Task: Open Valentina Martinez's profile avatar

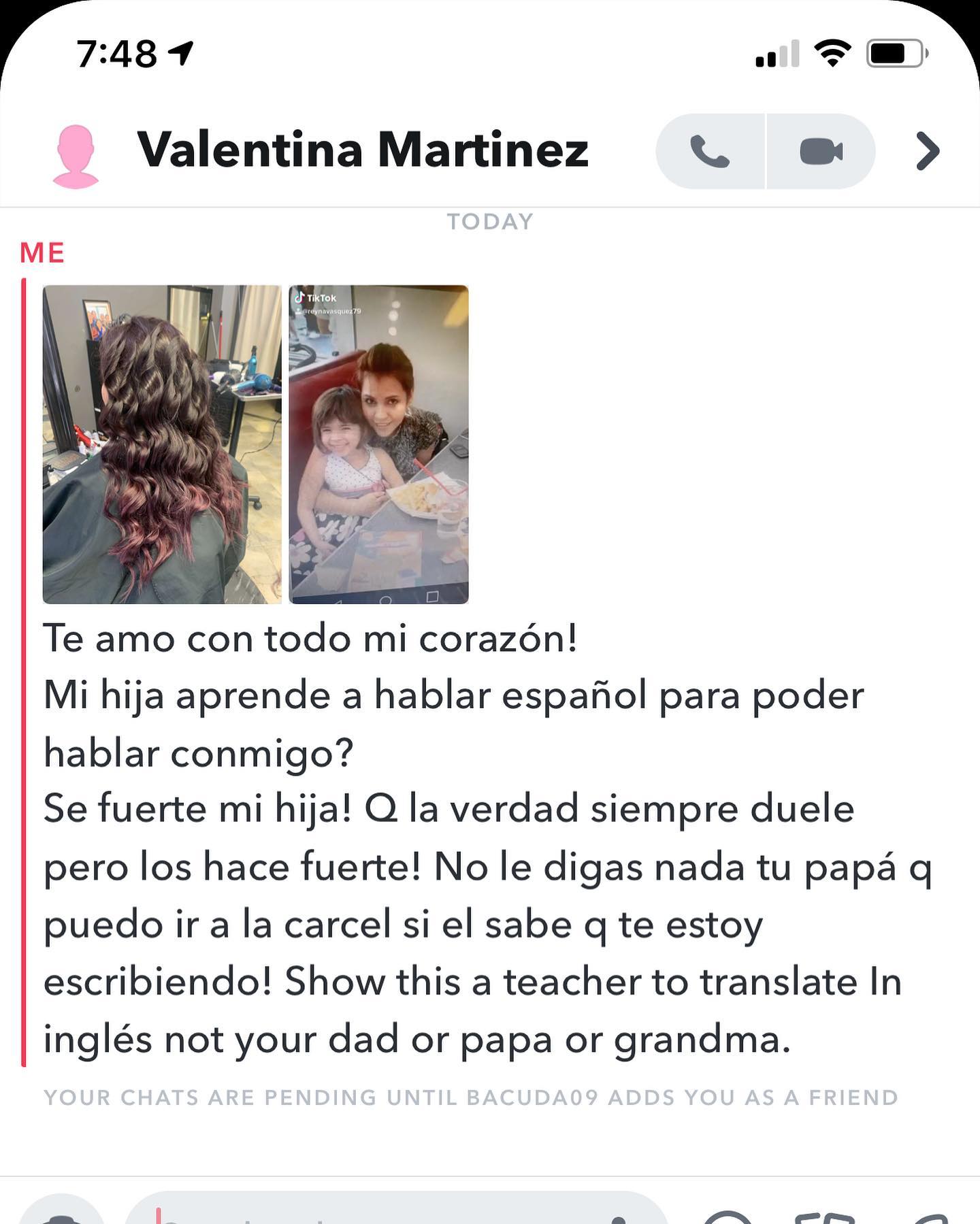Action: [x=76, y=156]
